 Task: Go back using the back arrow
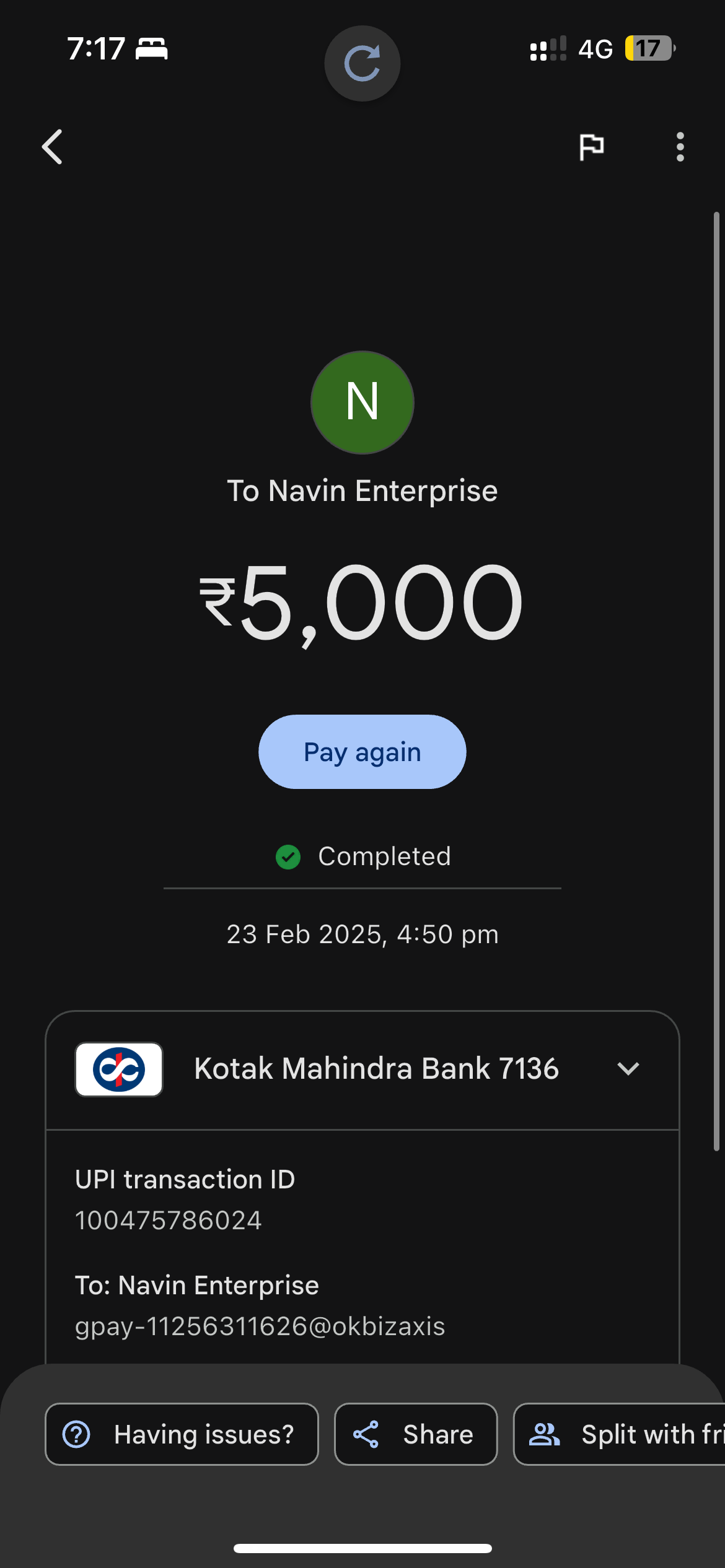(x=53, y=147)
